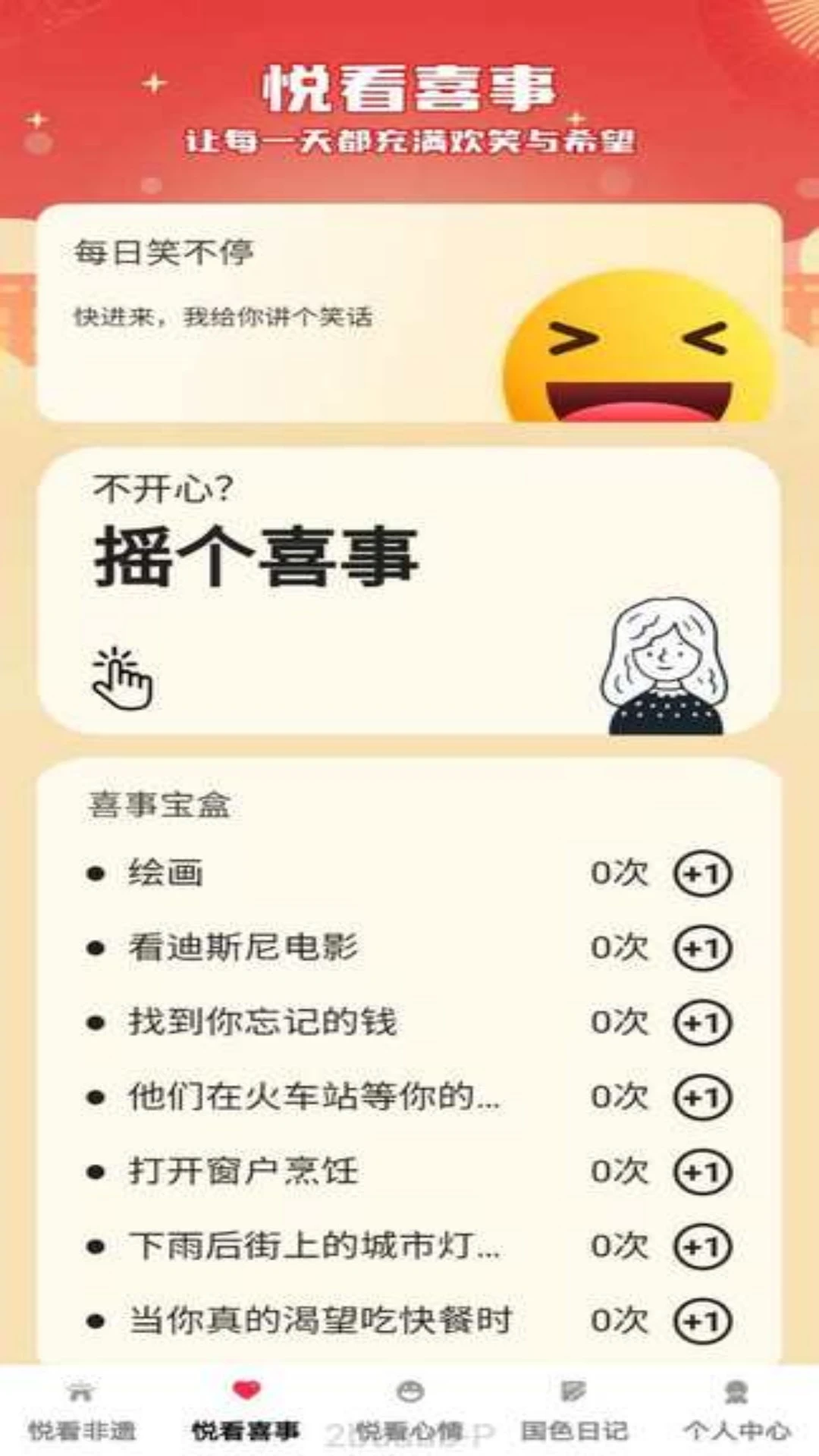The width and height of the screenshot is (819, 1456).
Task: Switch to the 悦看非遗 tab
Action: click(82, 1412)
